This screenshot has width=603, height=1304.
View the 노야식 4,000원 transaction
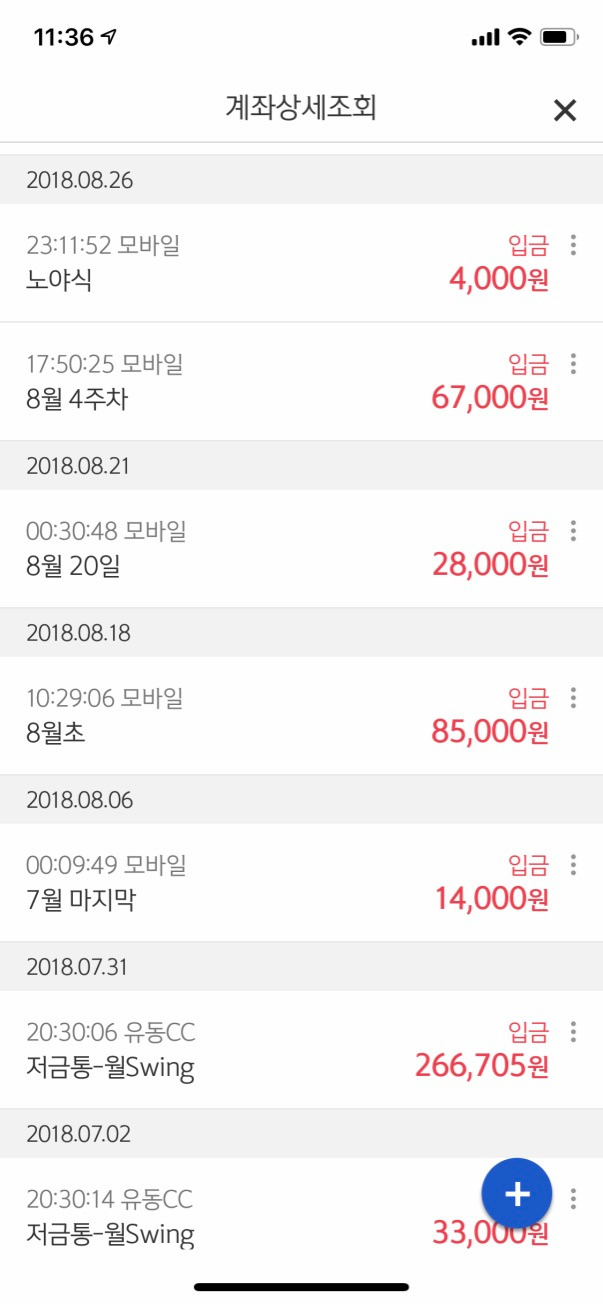tap(280, 263)
